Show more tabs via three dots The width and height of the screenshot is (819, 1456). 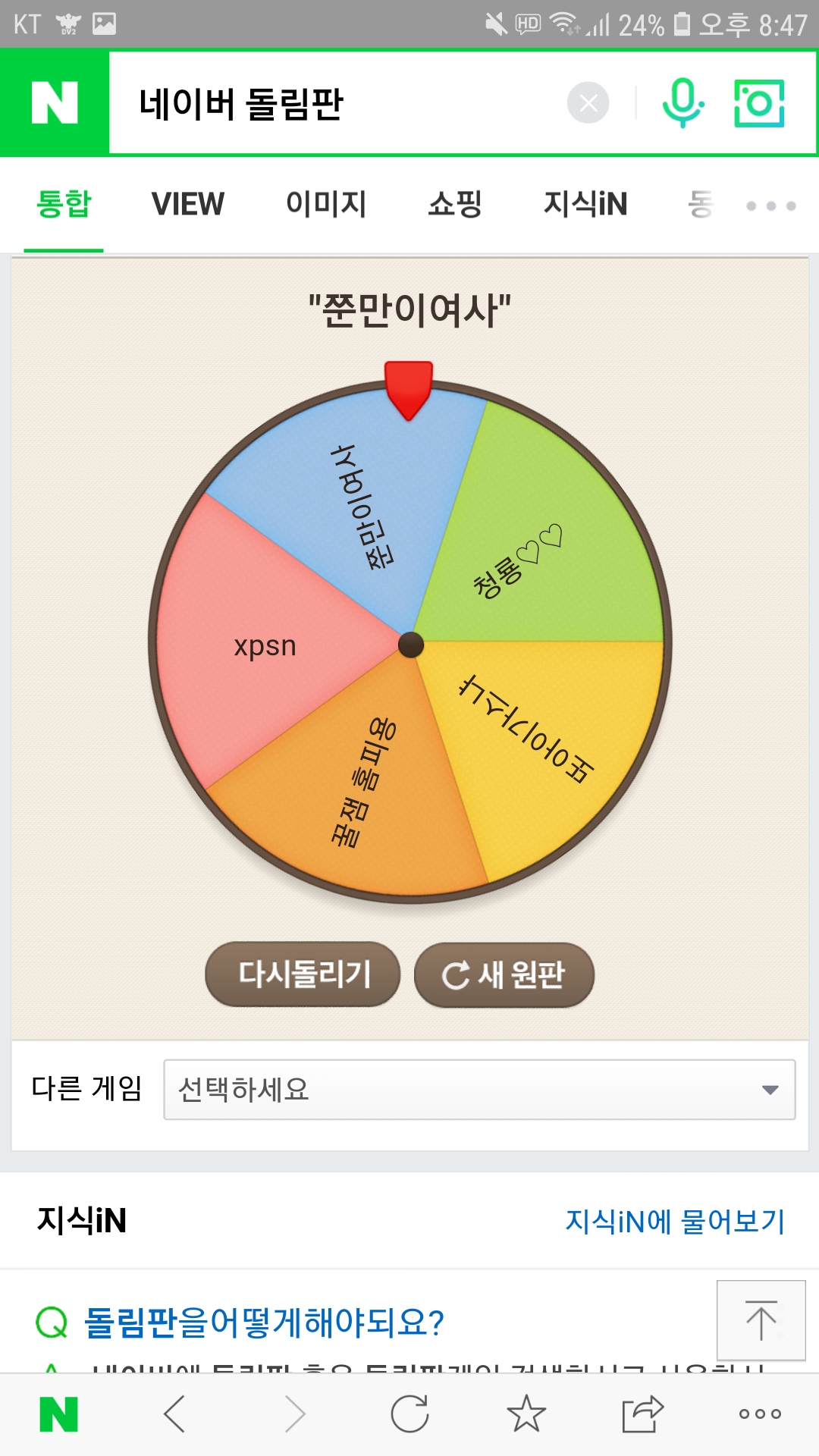(x=770, y=206)
